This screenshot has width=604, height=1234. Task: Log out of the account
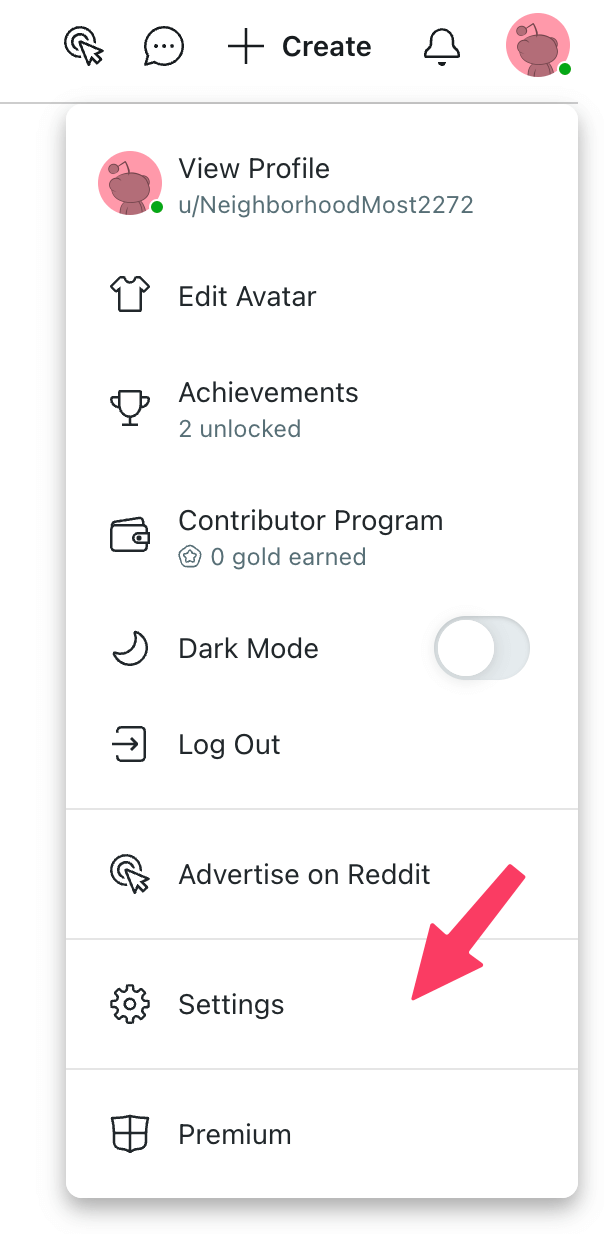tap(229, 744)
